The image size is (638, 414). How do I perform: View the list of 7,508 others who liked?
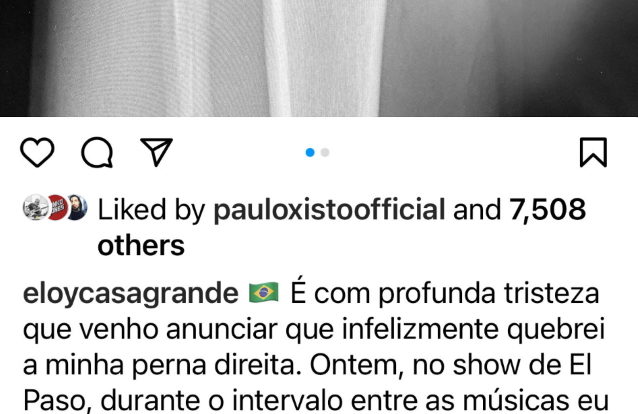(x=140, y=245)
